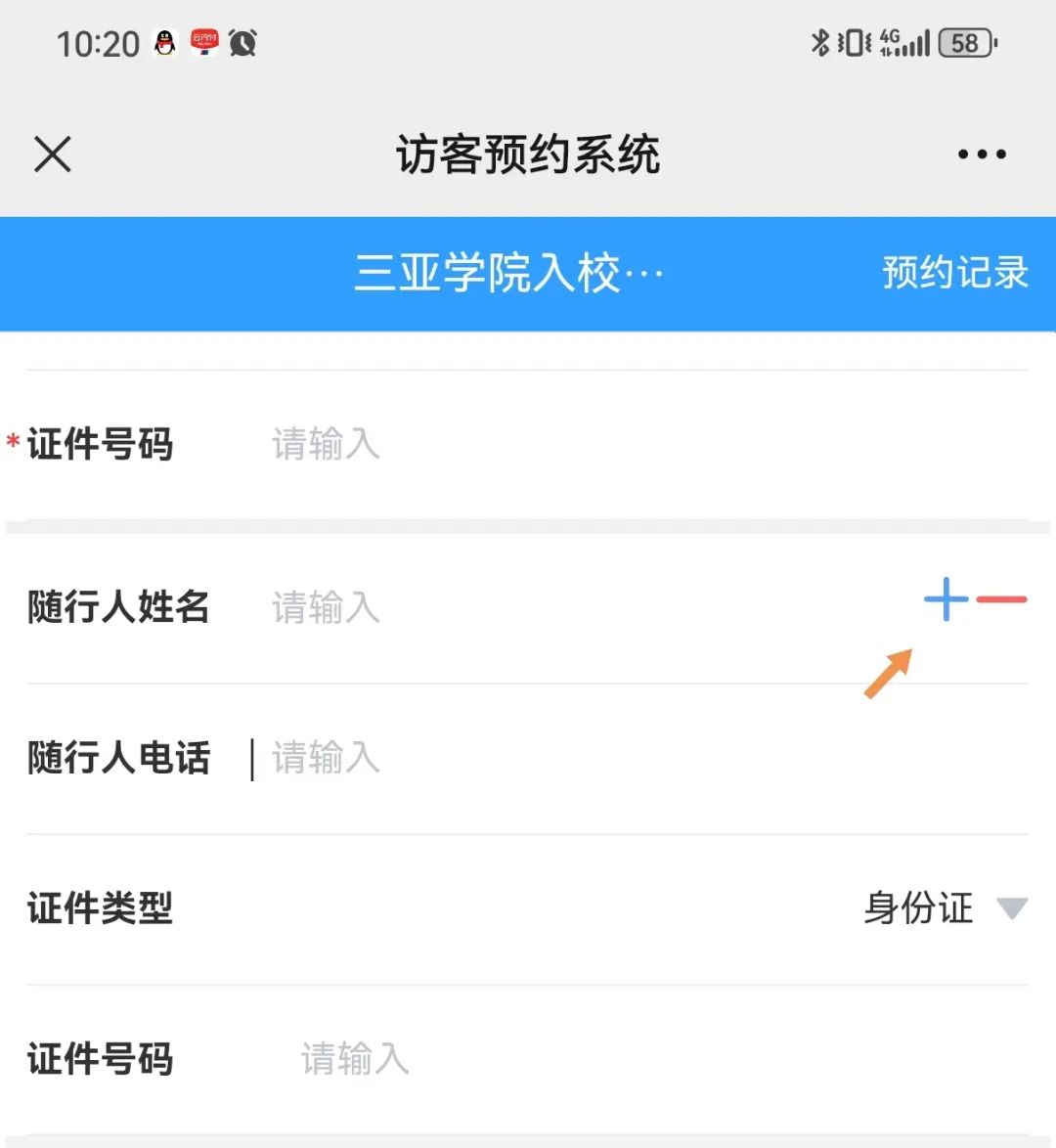Tap the battery indicator showing 58

[x=963, y=42]
